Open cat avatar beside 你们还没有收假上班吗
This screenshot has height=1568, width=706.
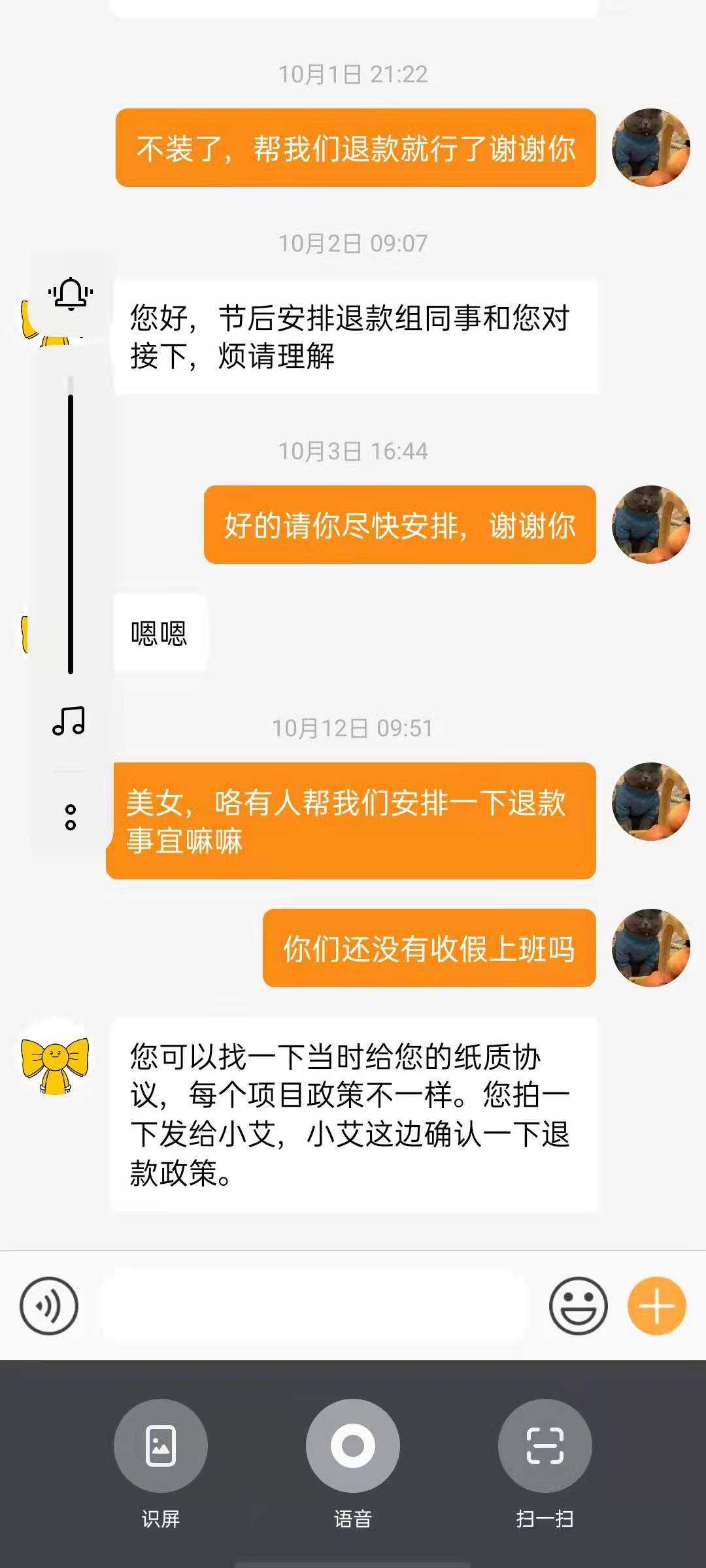[x=650, y=947]
